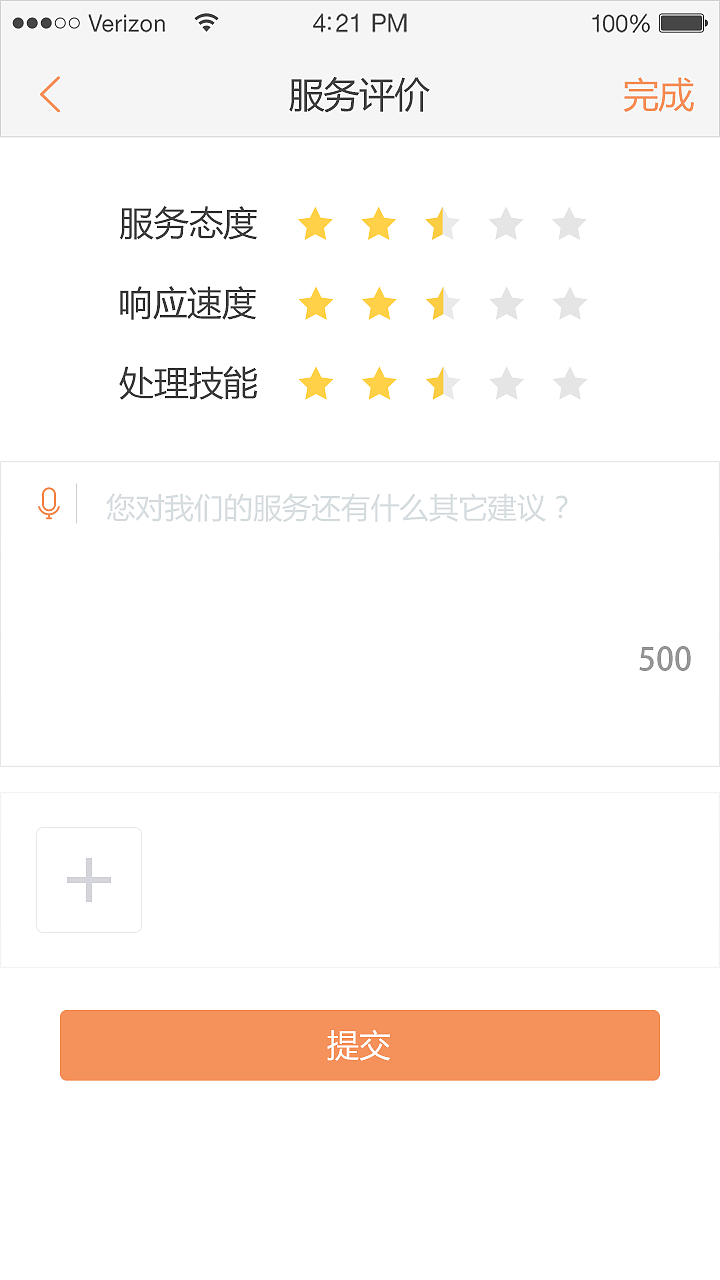Viewport: 720px width, 1280px height.
Task: Tap 完成 to finish
Action: point(660,95)
